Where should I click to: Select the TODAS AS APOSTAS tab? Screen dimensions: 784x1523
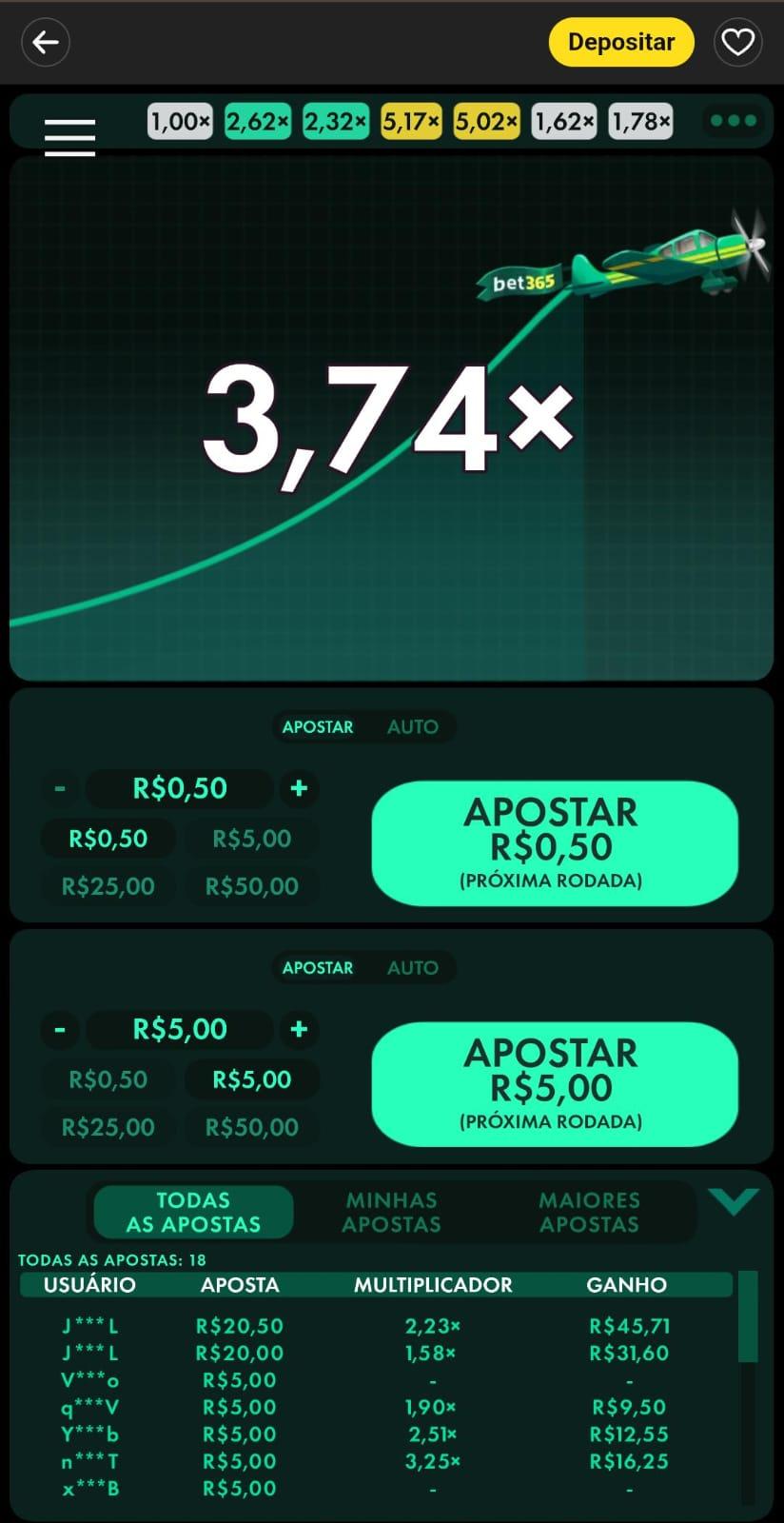192,1212
